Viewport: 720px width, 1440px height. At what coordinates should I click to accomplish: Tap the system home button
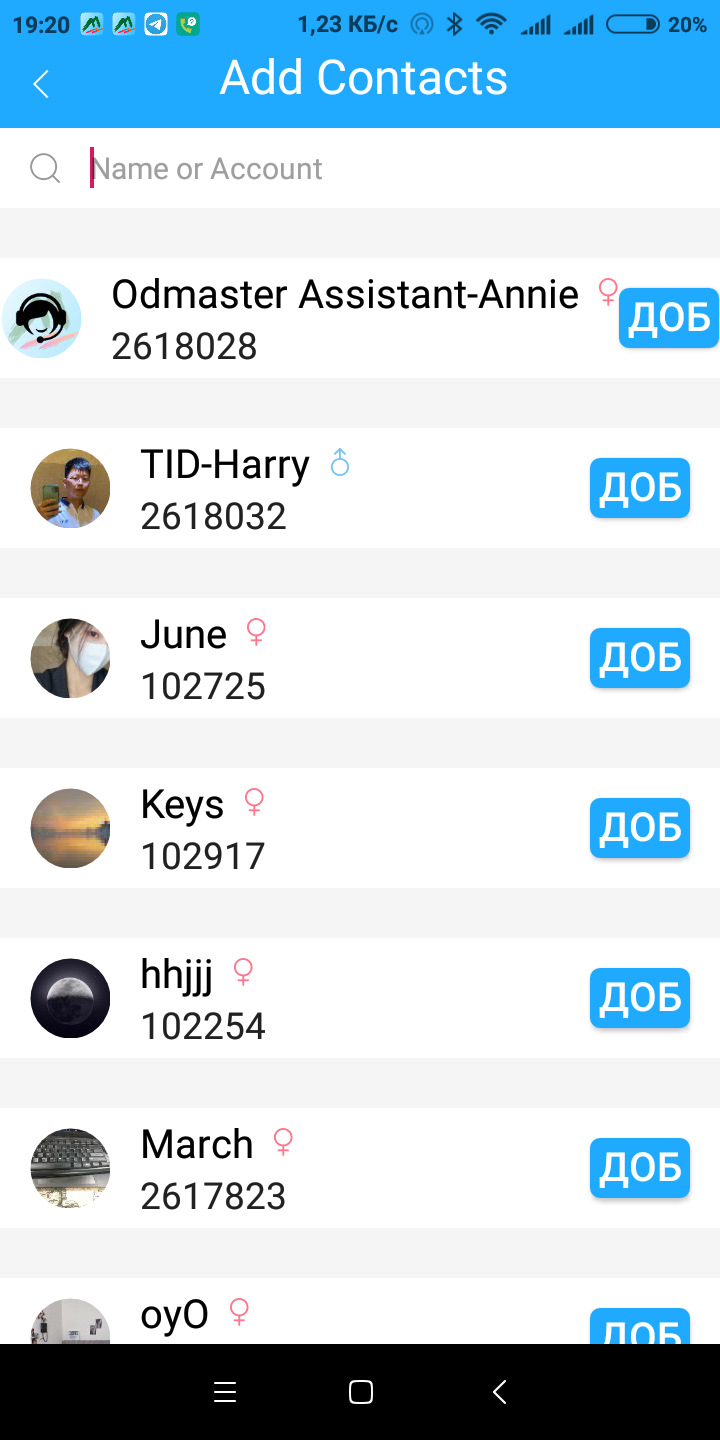pyautogui.click(x=361, y=1392)
